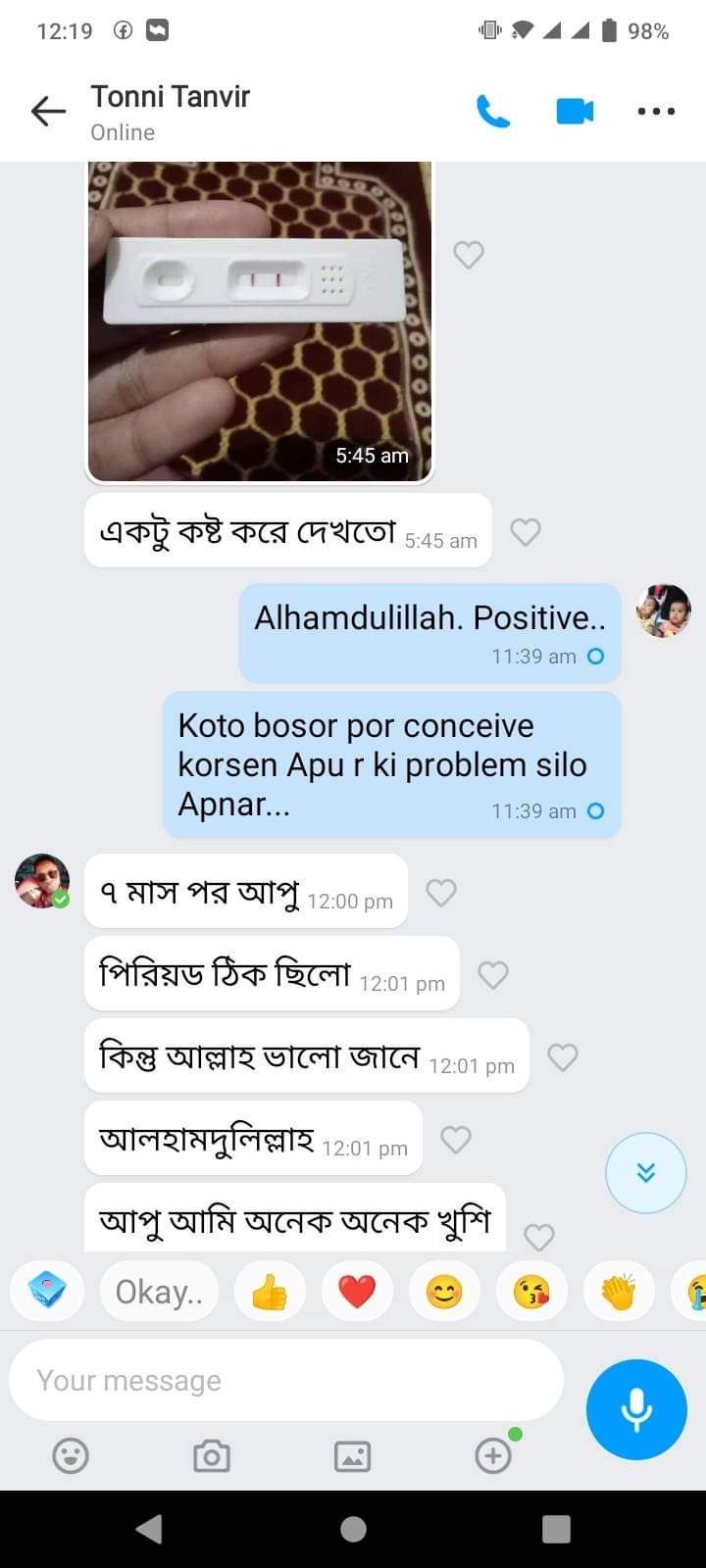Like the photo sent at 5:45 am
Viewport: 706px width, 1568px height.
click(x=469, y=255)
